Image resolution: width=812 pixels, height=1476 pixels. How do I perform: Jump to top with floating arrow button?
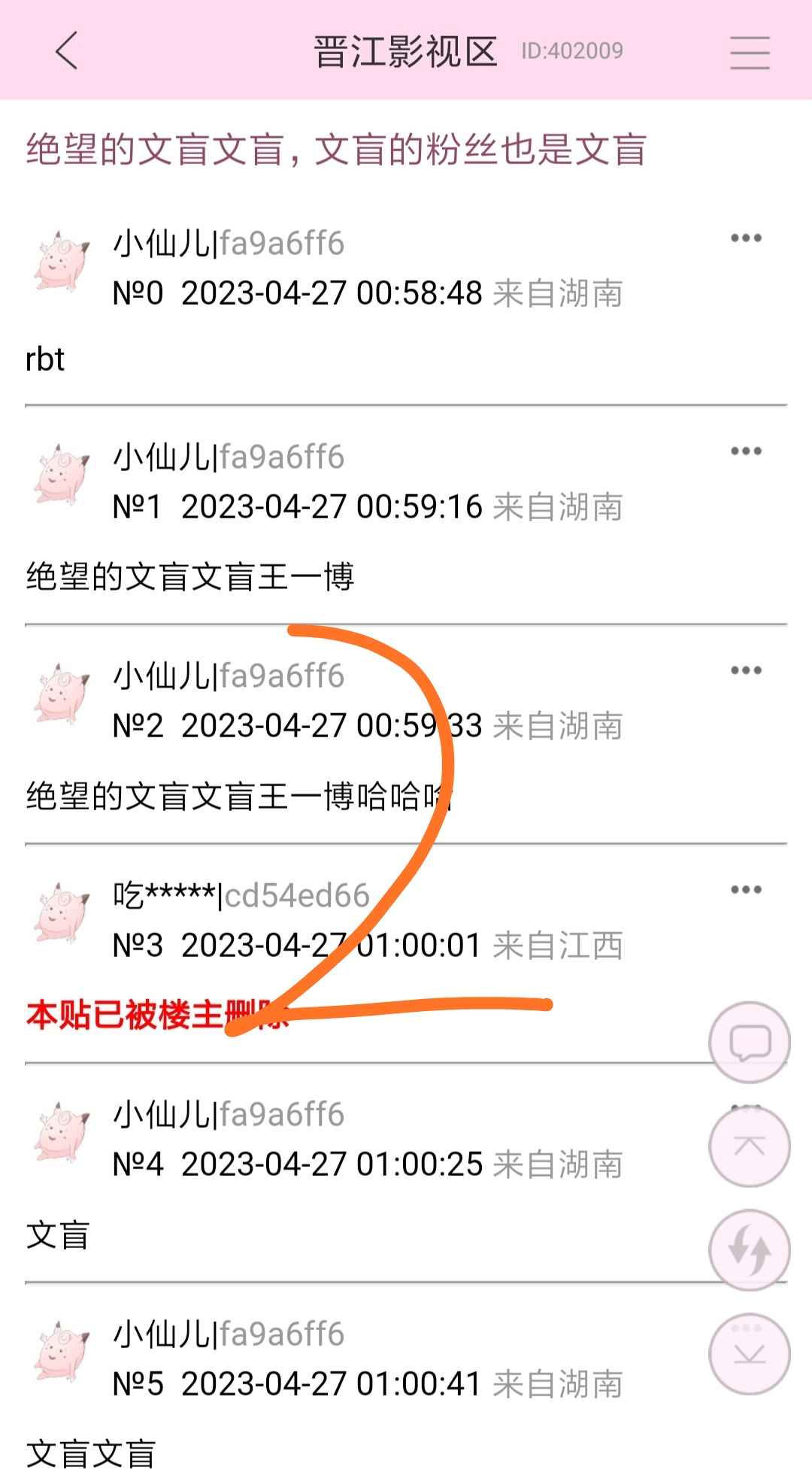(750, 1146)
